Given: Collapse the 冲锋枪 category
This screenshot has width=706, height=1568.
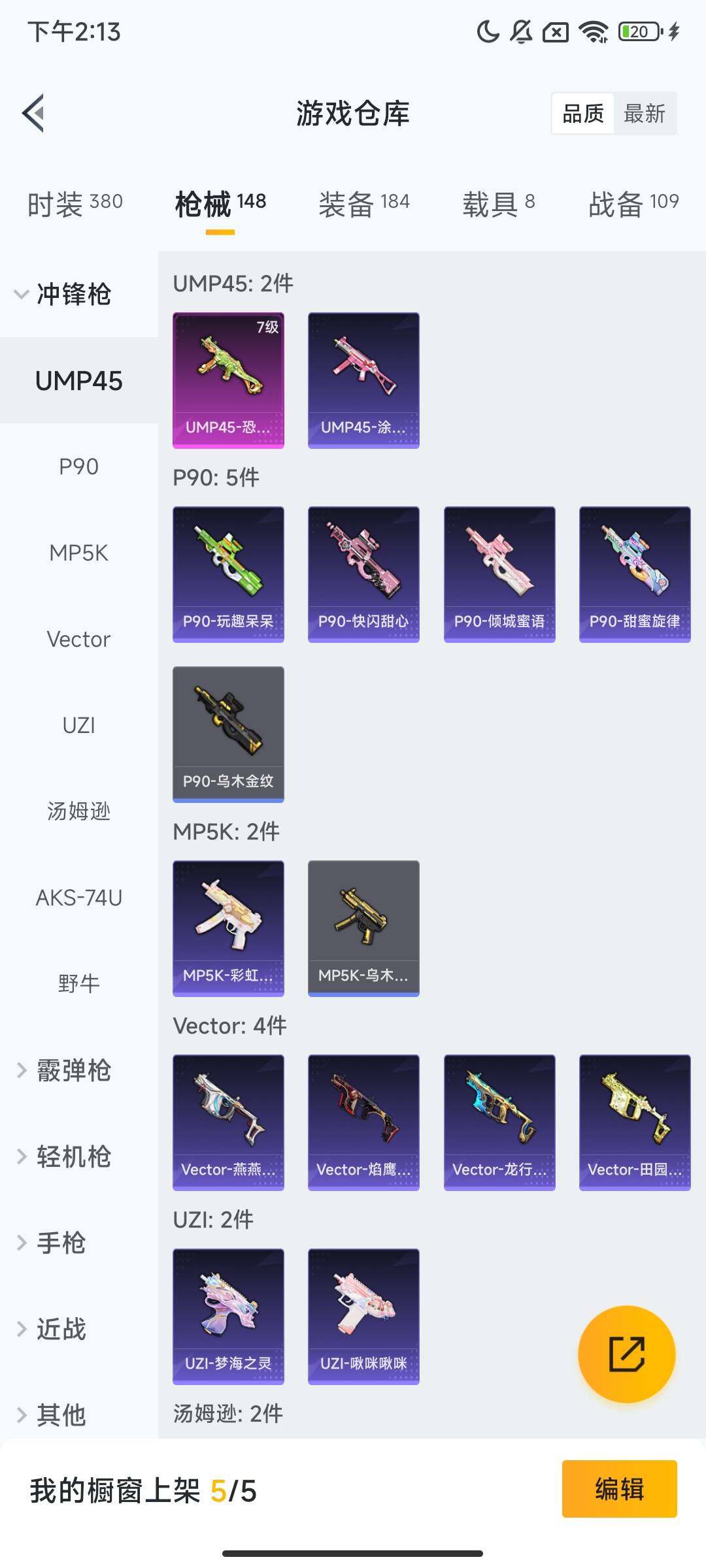Looking at the screenshot, I should [x=64, y=294].
